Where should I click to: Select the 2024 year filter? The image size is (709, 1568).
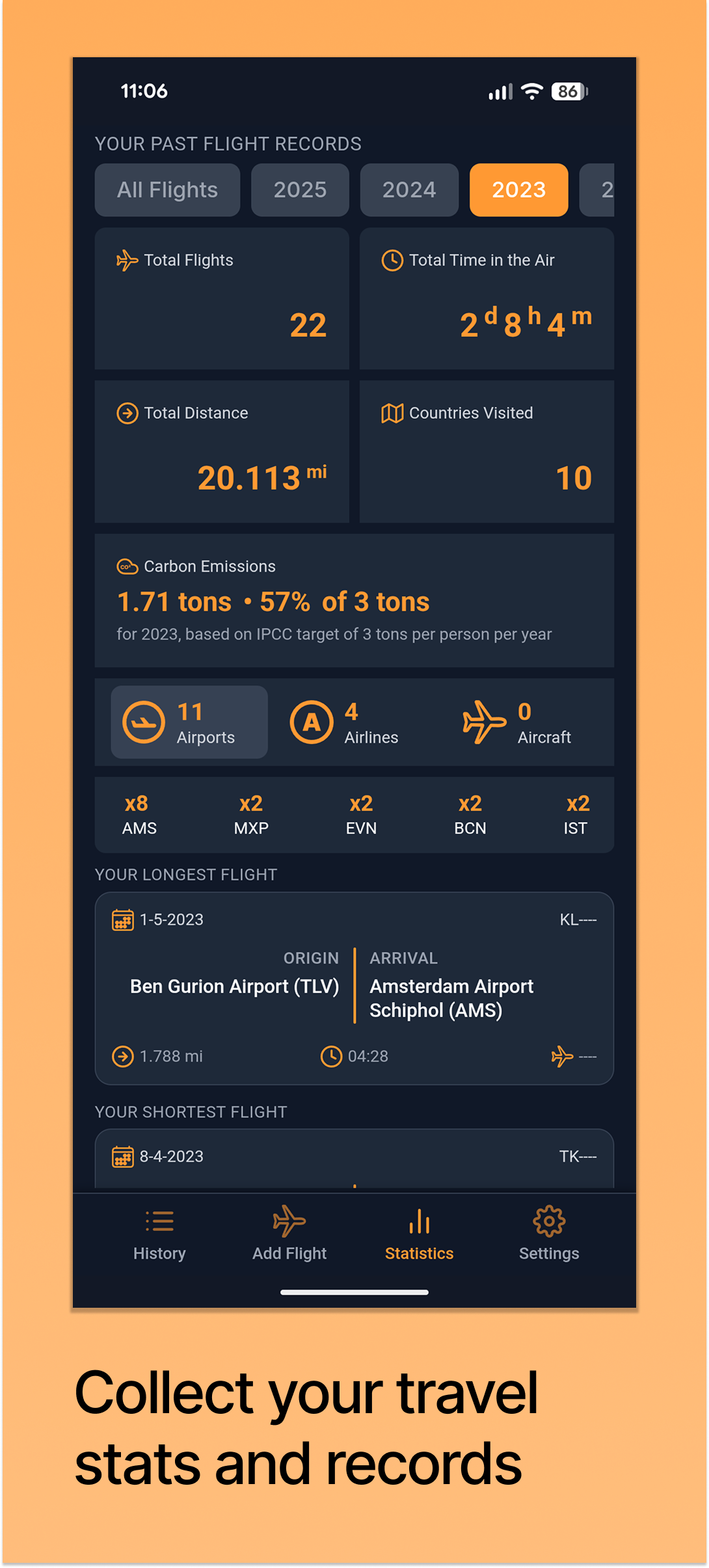coord(409,189)
